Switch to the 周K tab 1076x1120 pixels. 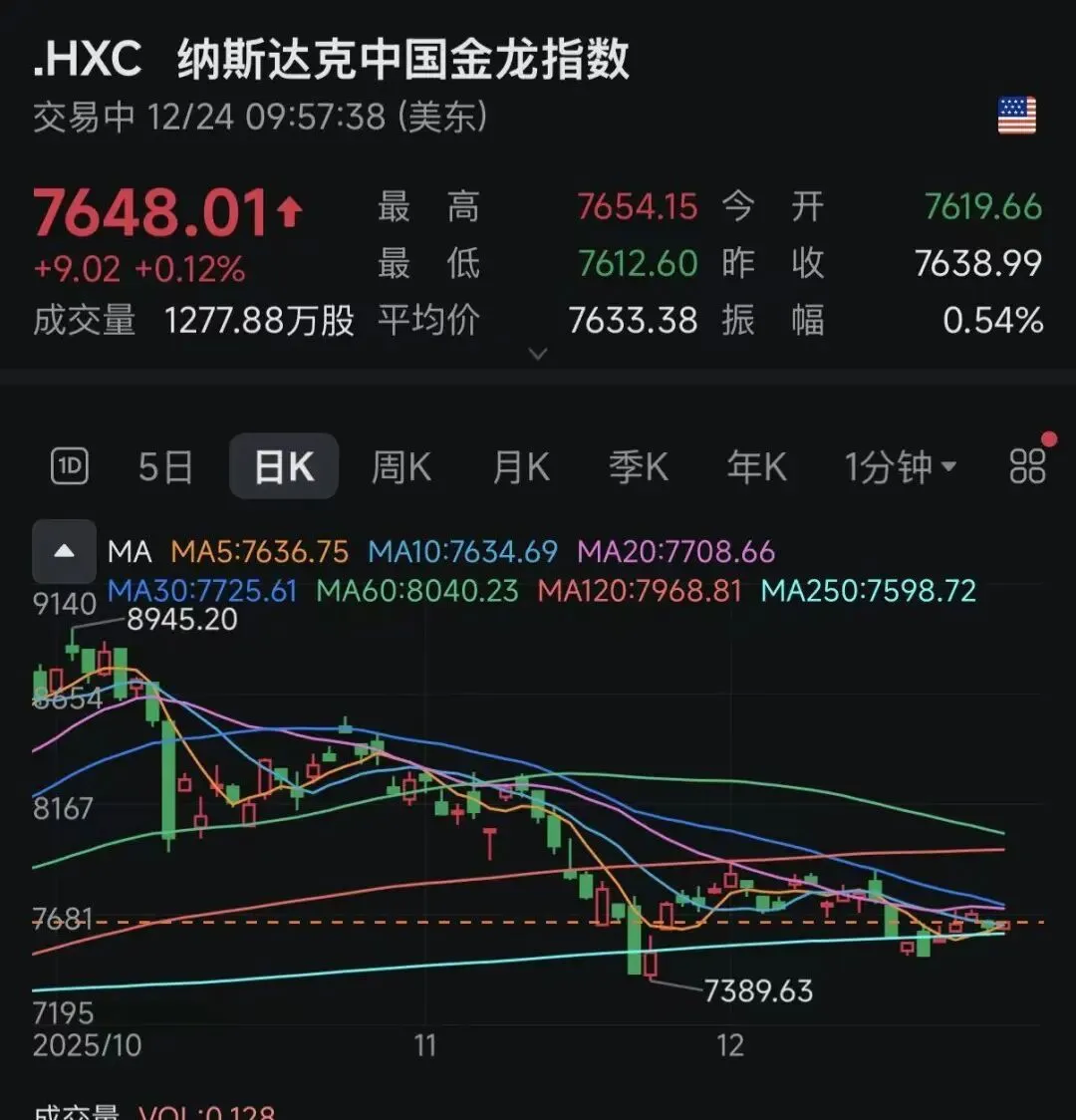click(401, 465)
